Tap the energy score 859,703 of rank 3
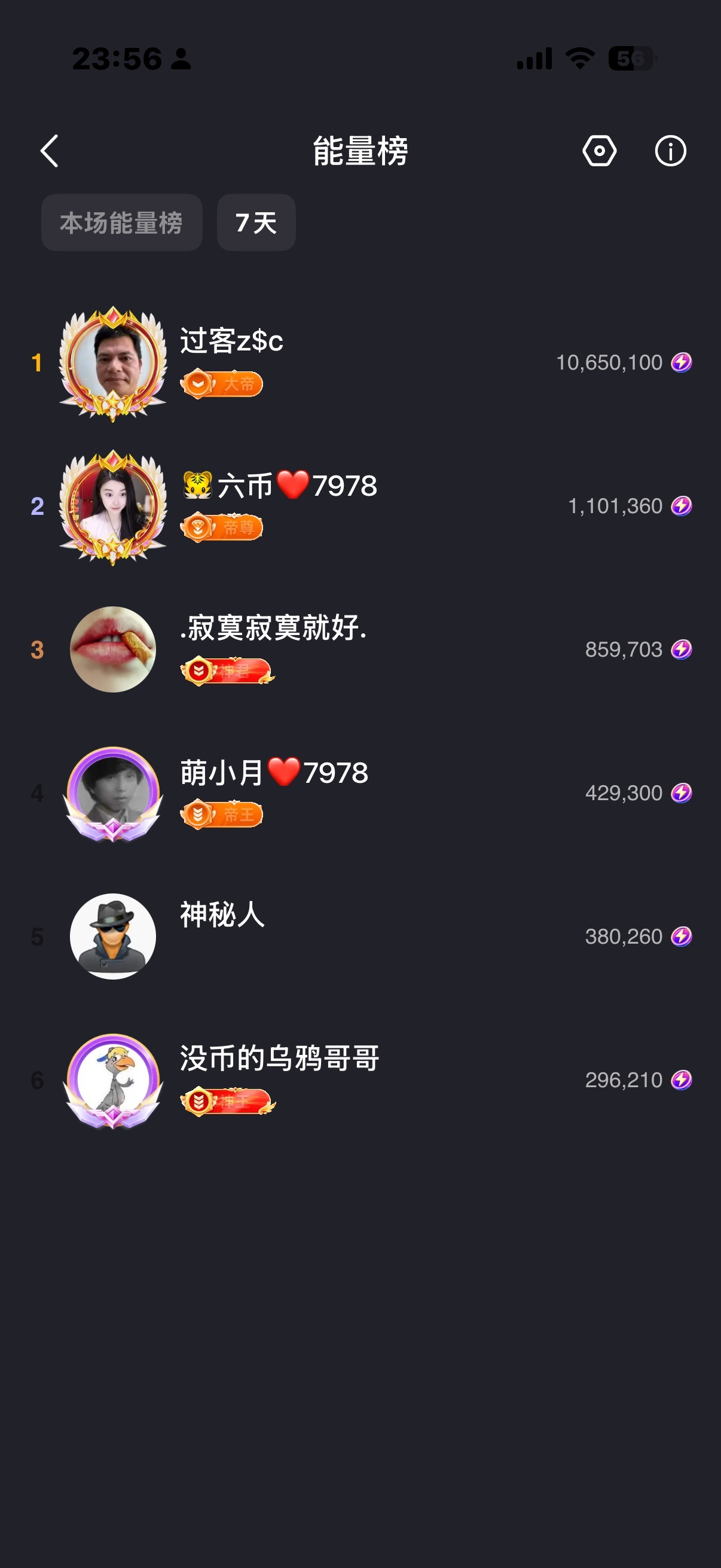This screenshot has width=721, height=1568. pyautogui.click(x=622, y=648)
